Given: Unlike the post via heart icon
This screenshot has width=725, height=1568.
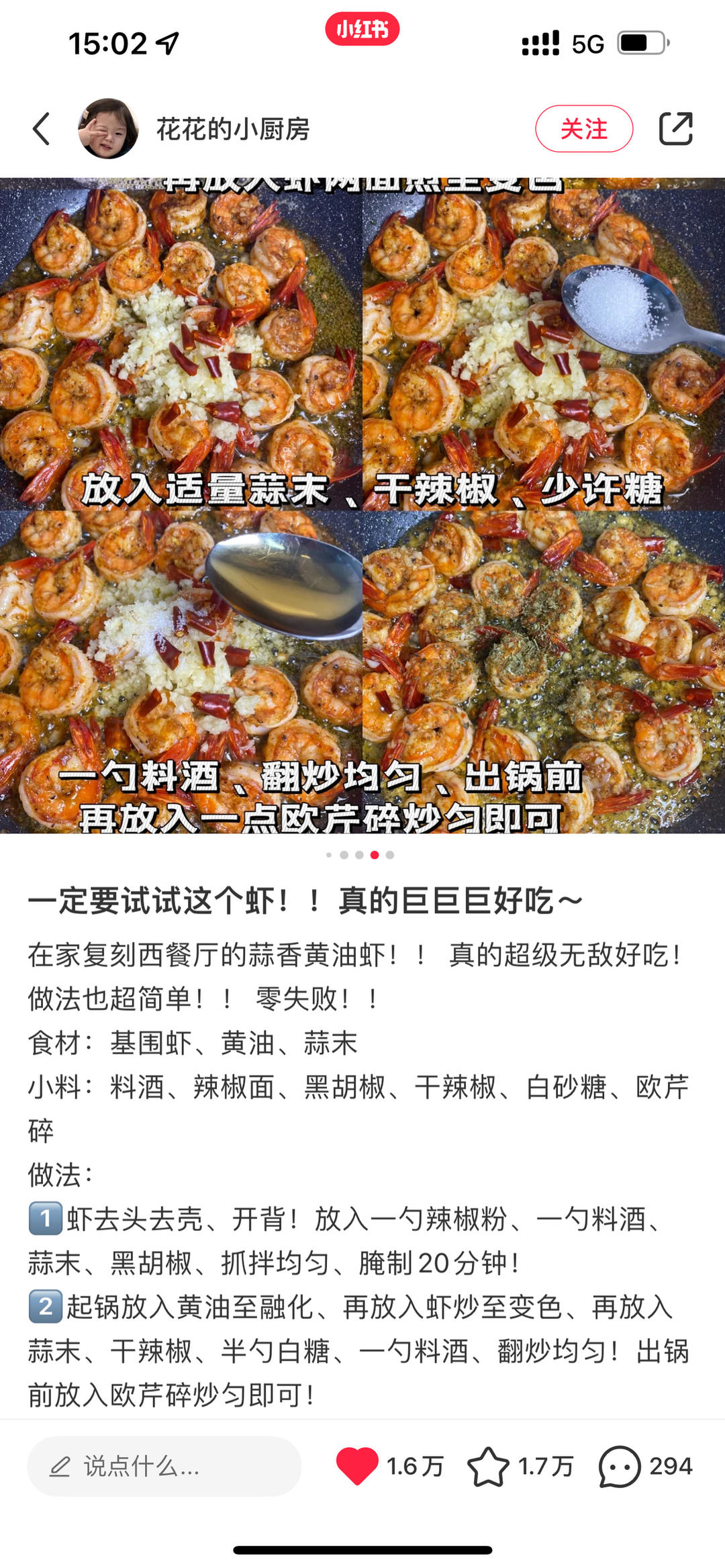Looking at the screenshot, I should click(x=357, y=1466).
